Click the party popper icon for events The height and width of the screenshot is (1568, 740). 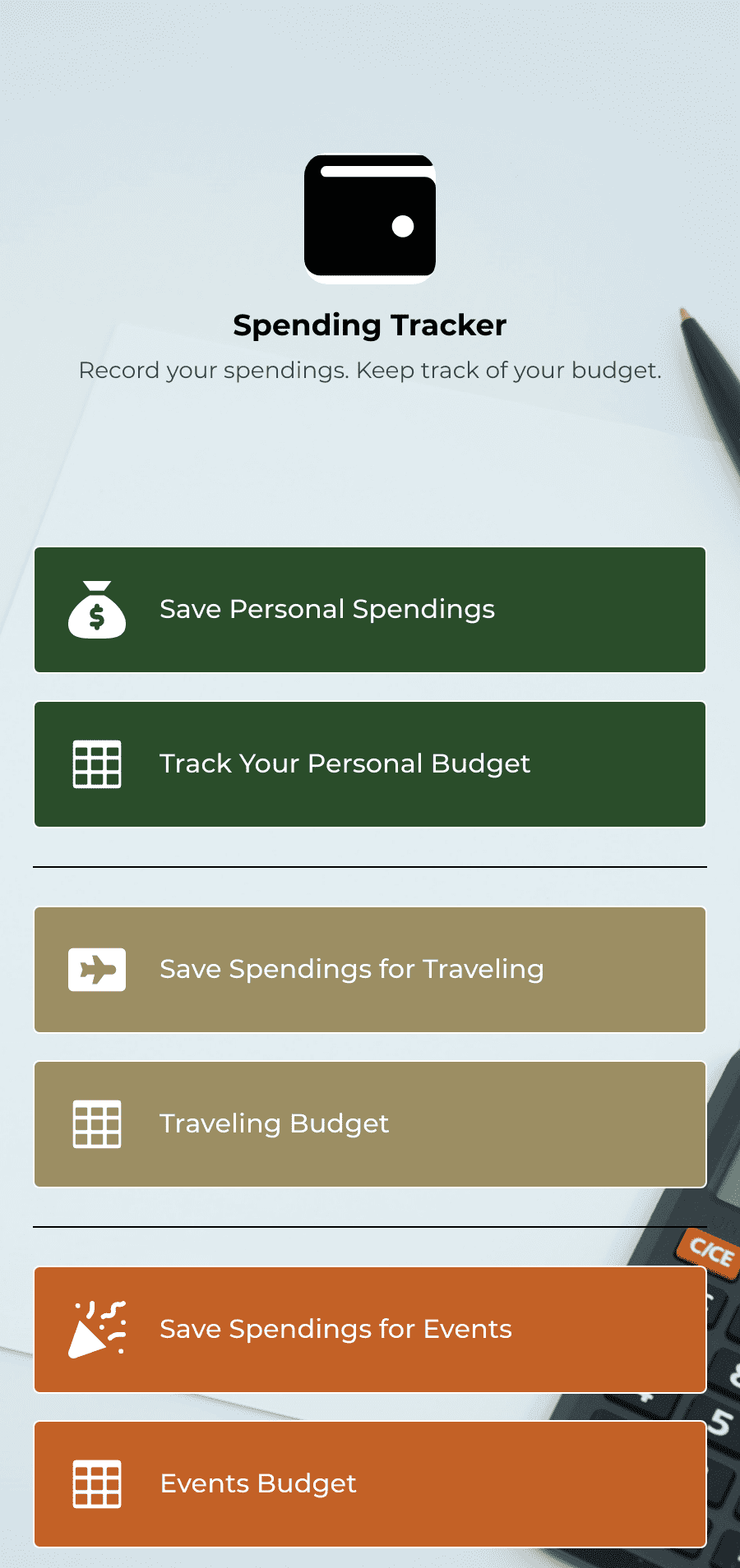[x=96, y=1329]
